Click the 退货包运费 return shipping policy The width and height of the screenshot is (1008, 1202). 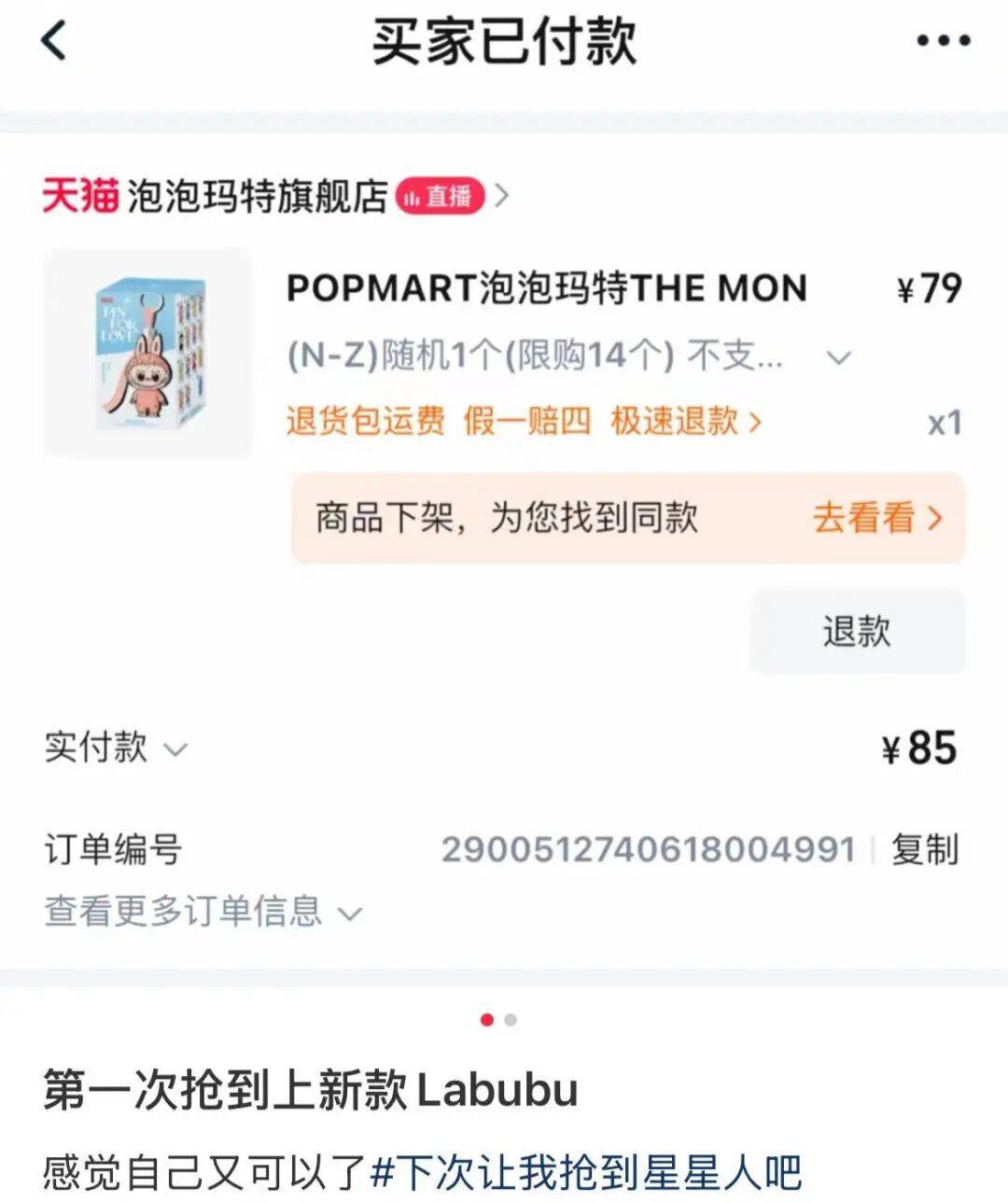tap(364, 423)
